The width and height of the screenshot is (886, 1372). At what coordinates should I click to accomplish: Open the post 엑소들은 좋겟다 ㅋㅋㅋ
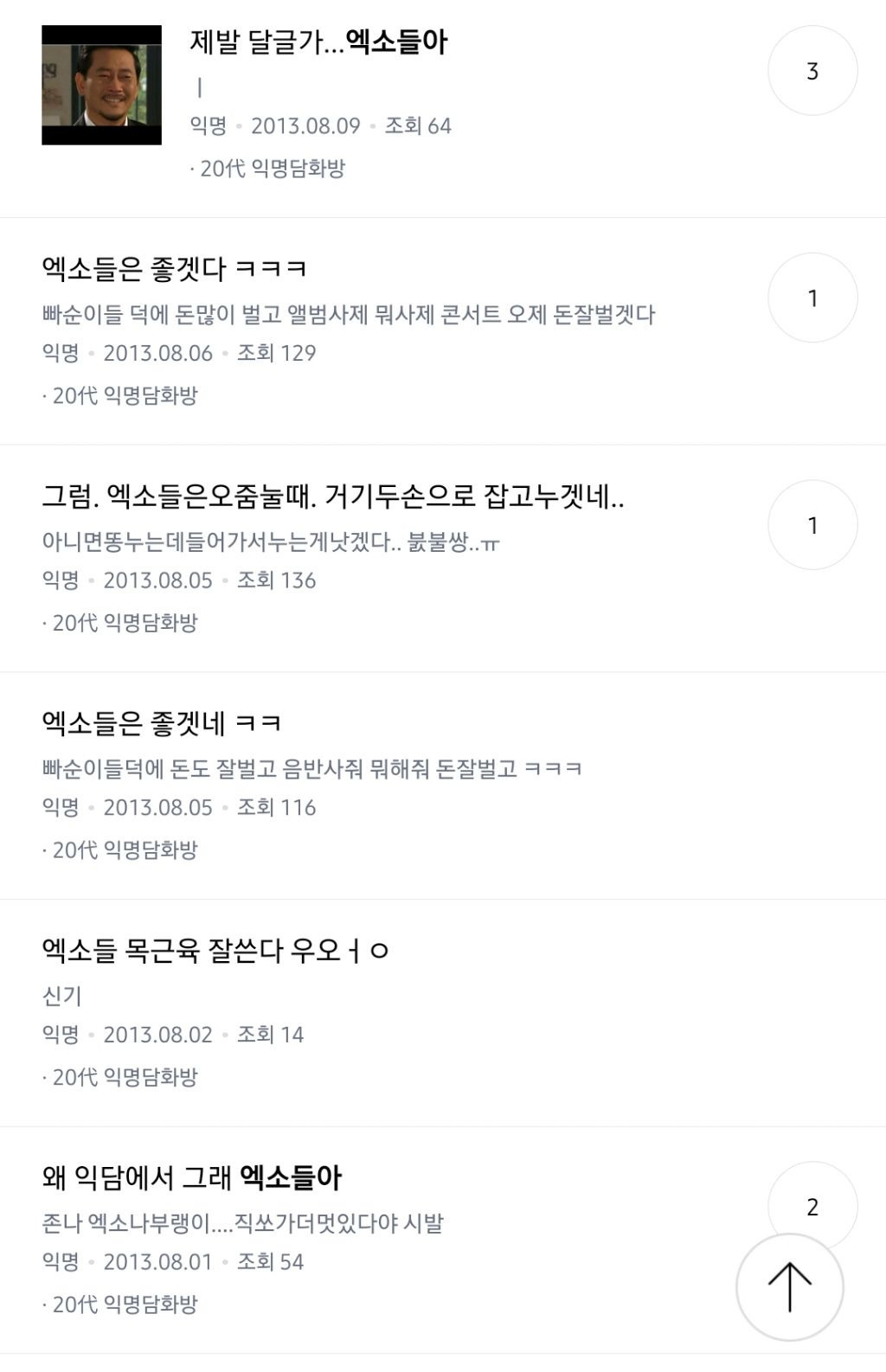[173, 268]
